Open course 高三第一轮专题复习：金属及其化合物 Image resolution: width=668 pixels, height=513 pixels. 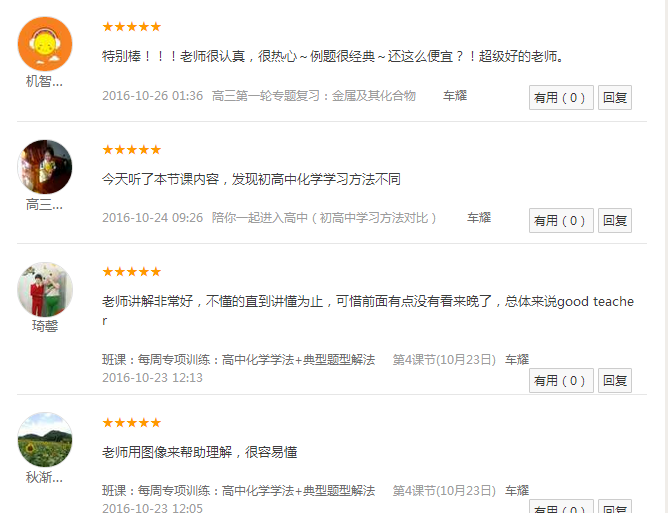coord(314,96)
